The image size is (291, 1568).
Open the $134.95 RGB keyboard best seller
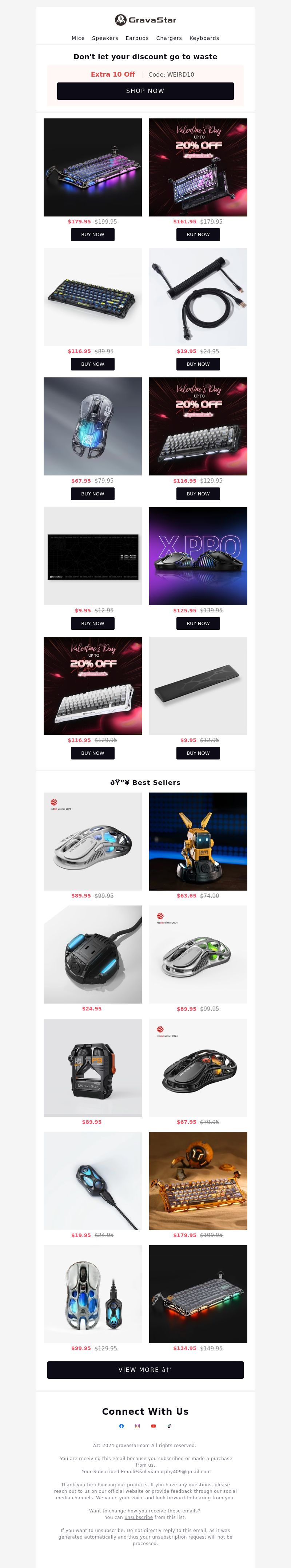click(198, 1293)
